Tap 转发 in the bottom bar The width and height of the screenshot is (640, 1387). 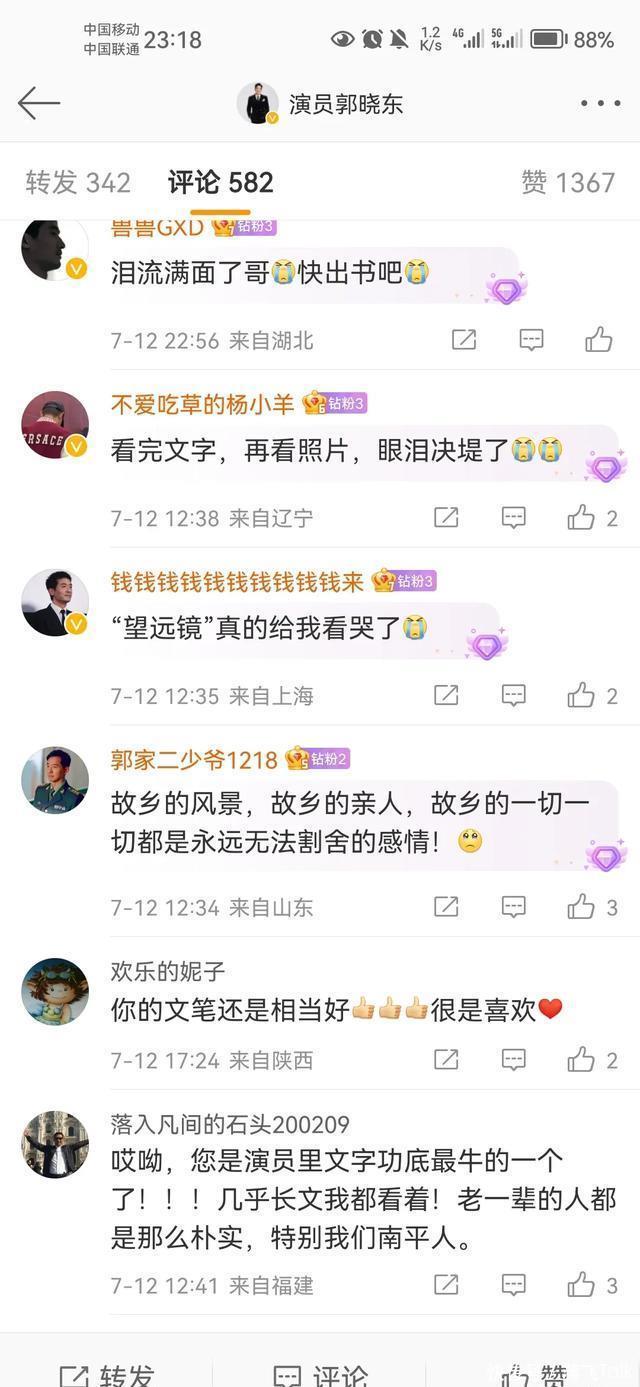(x=106, y=1374)
